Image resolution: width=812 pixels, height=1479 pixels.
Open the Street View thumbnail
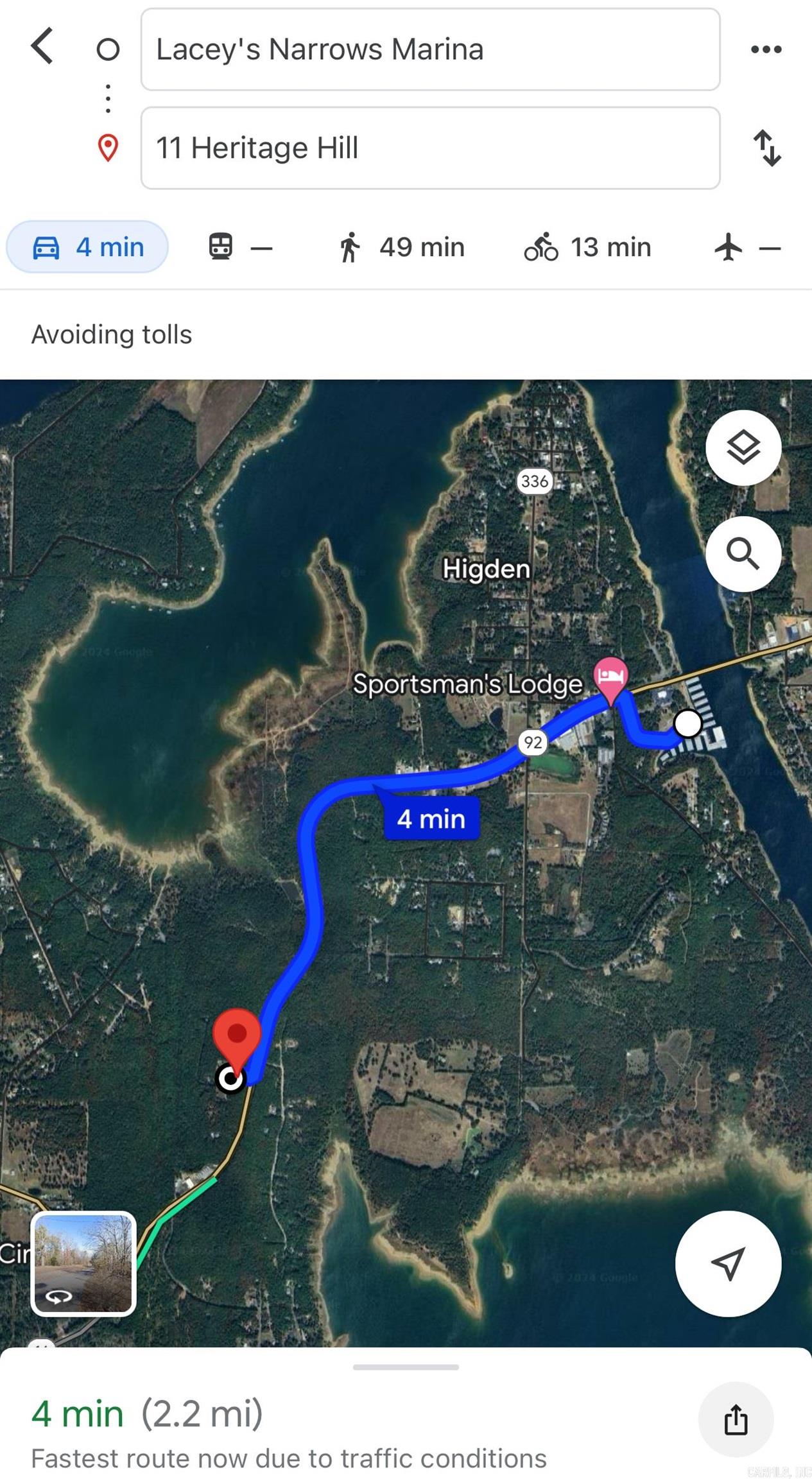pos(83,1263)
